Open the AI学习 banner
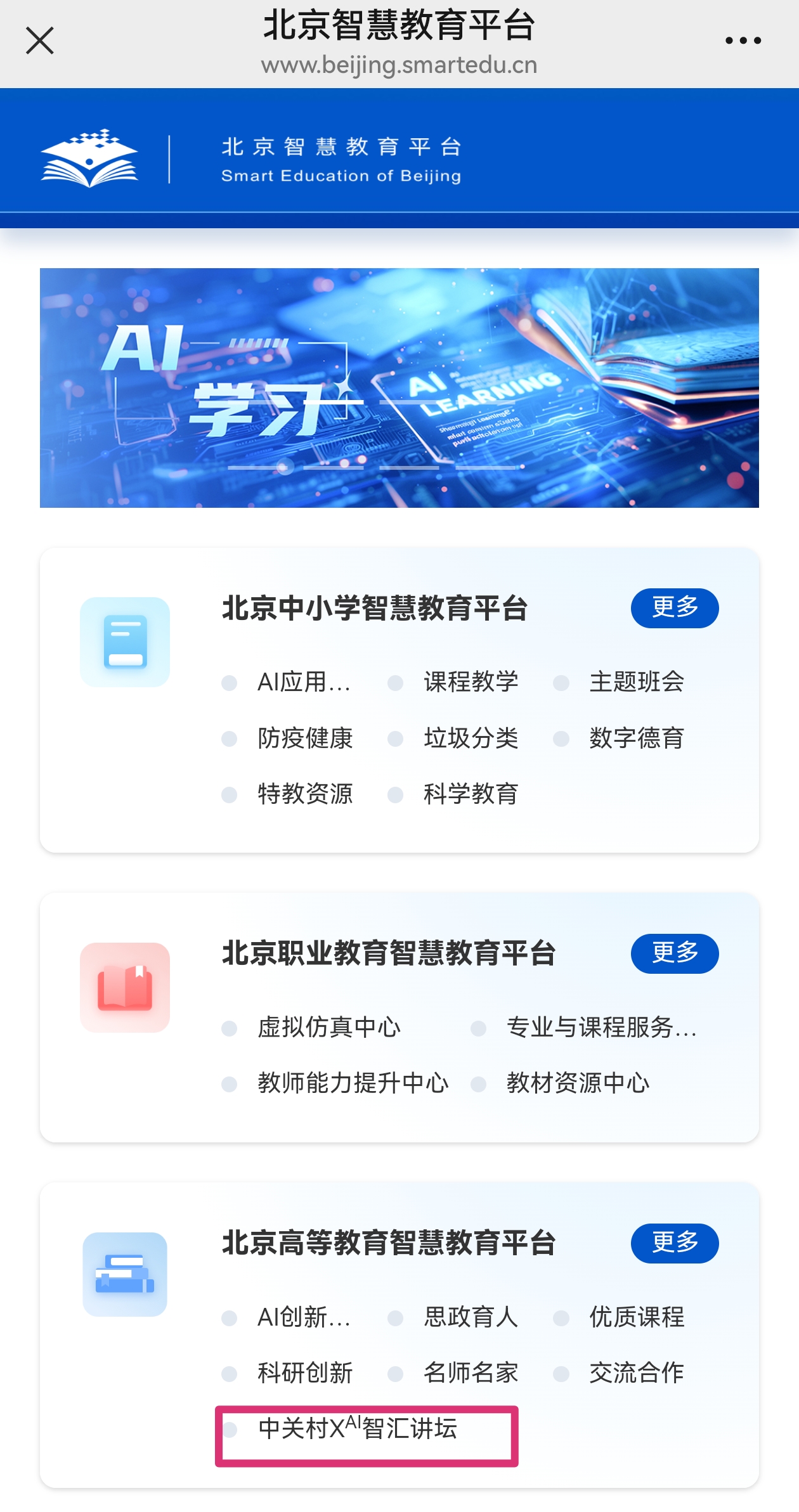Image resolution: width=799 pixels, height=1512 pixels. pyautogui.click(x=399, y=387)
